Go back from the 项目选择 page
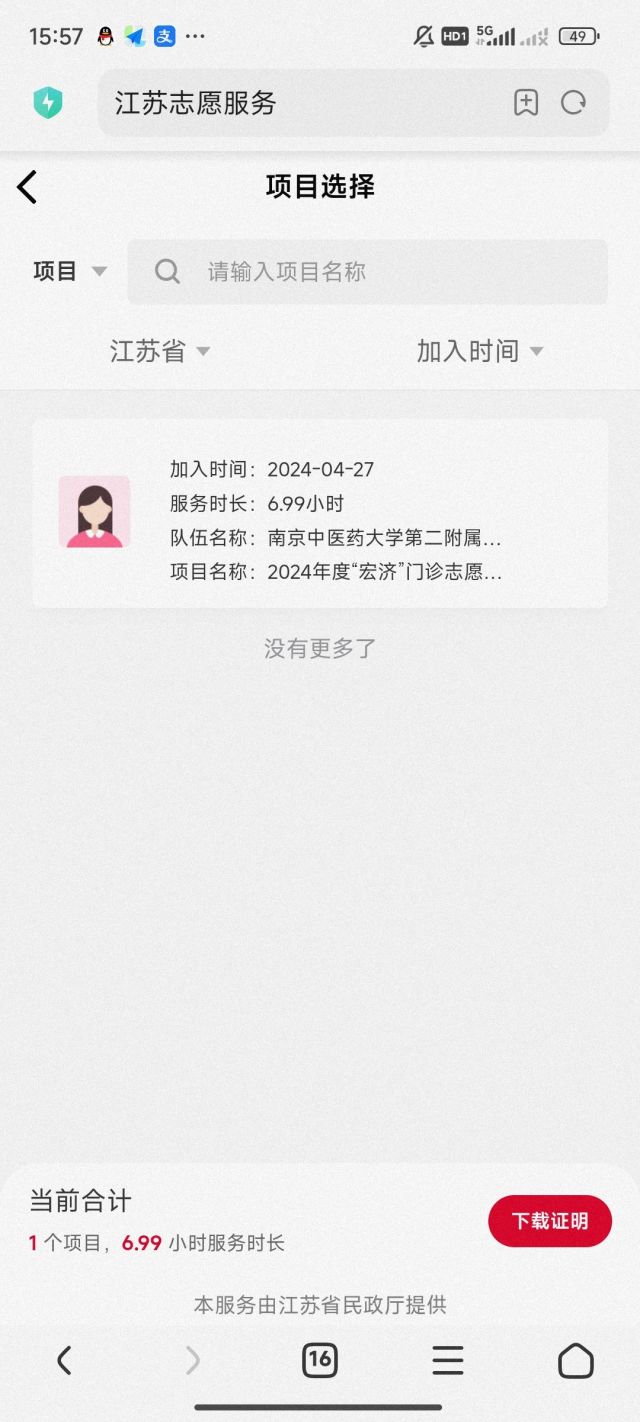 click(27, 187)
